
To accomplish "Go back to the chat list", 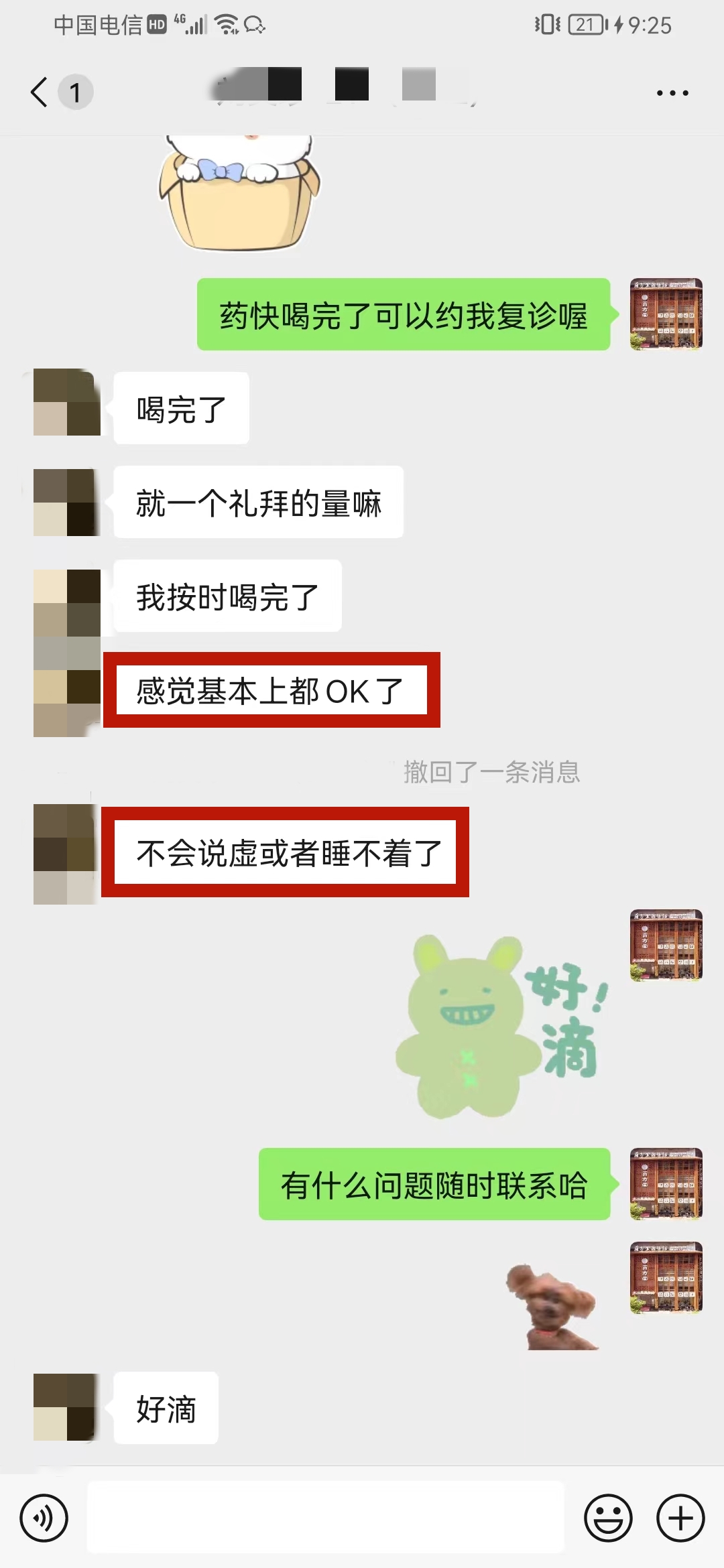I will [x=40, y=92].
